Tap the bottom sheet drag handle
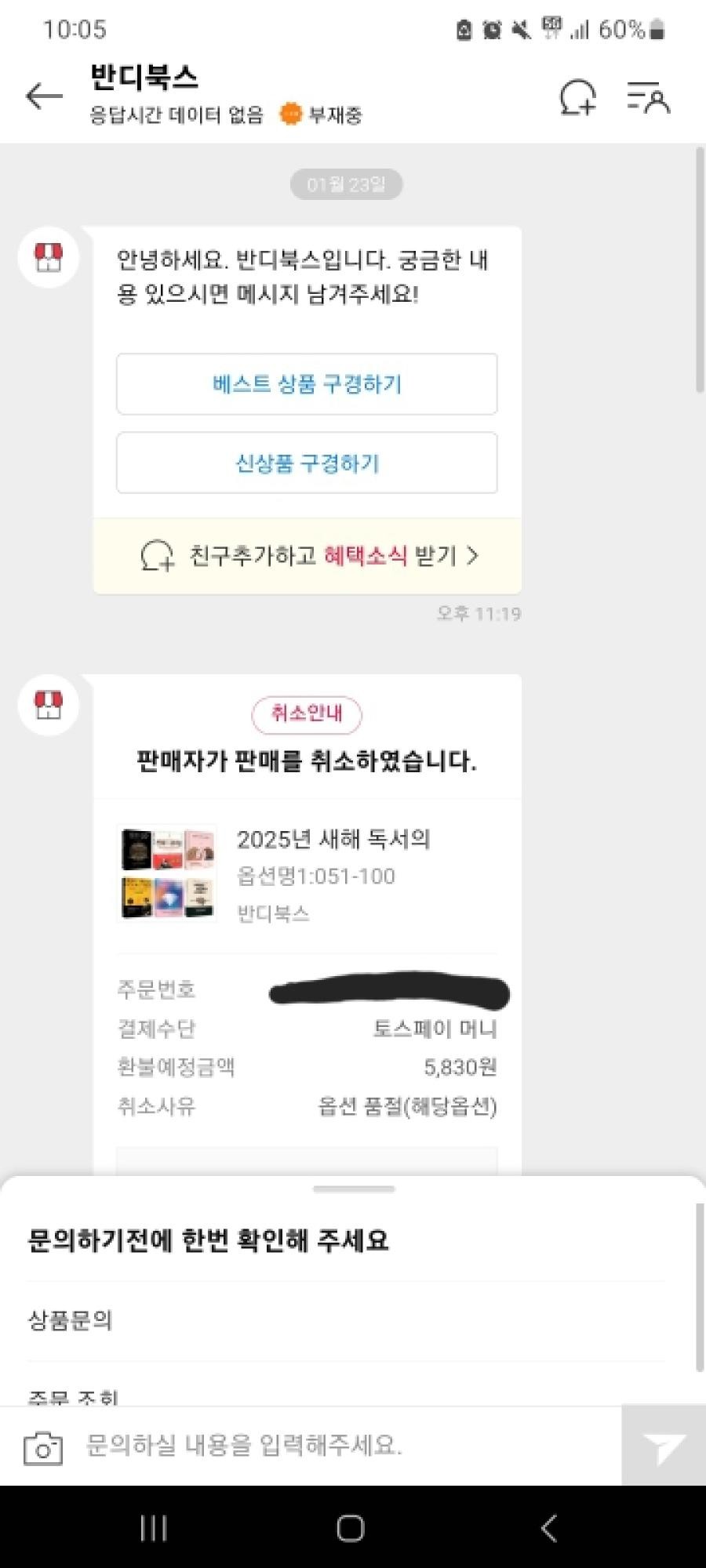Screen dimensions: 706x1568 (353, 1189)
